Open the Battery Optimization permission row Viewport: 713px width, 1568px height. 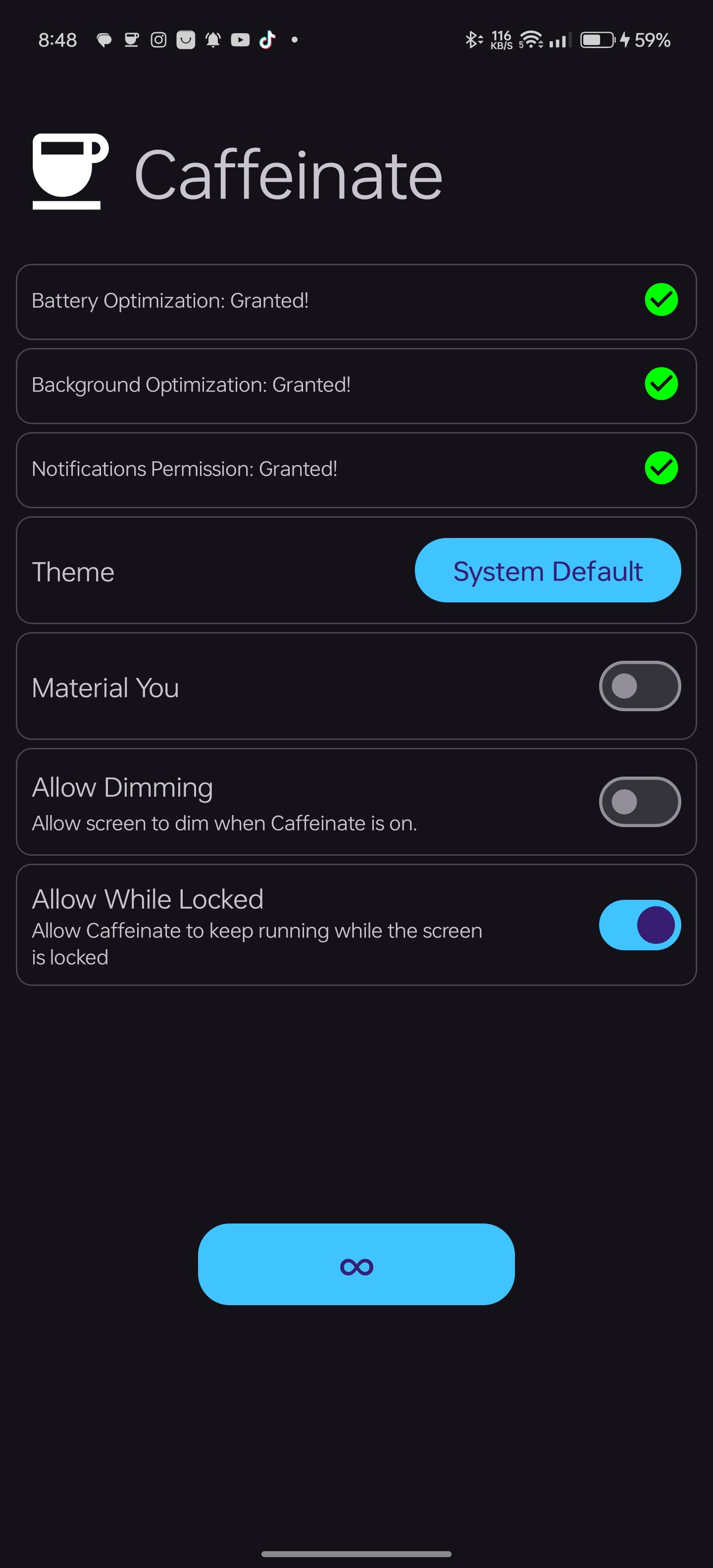356,301
